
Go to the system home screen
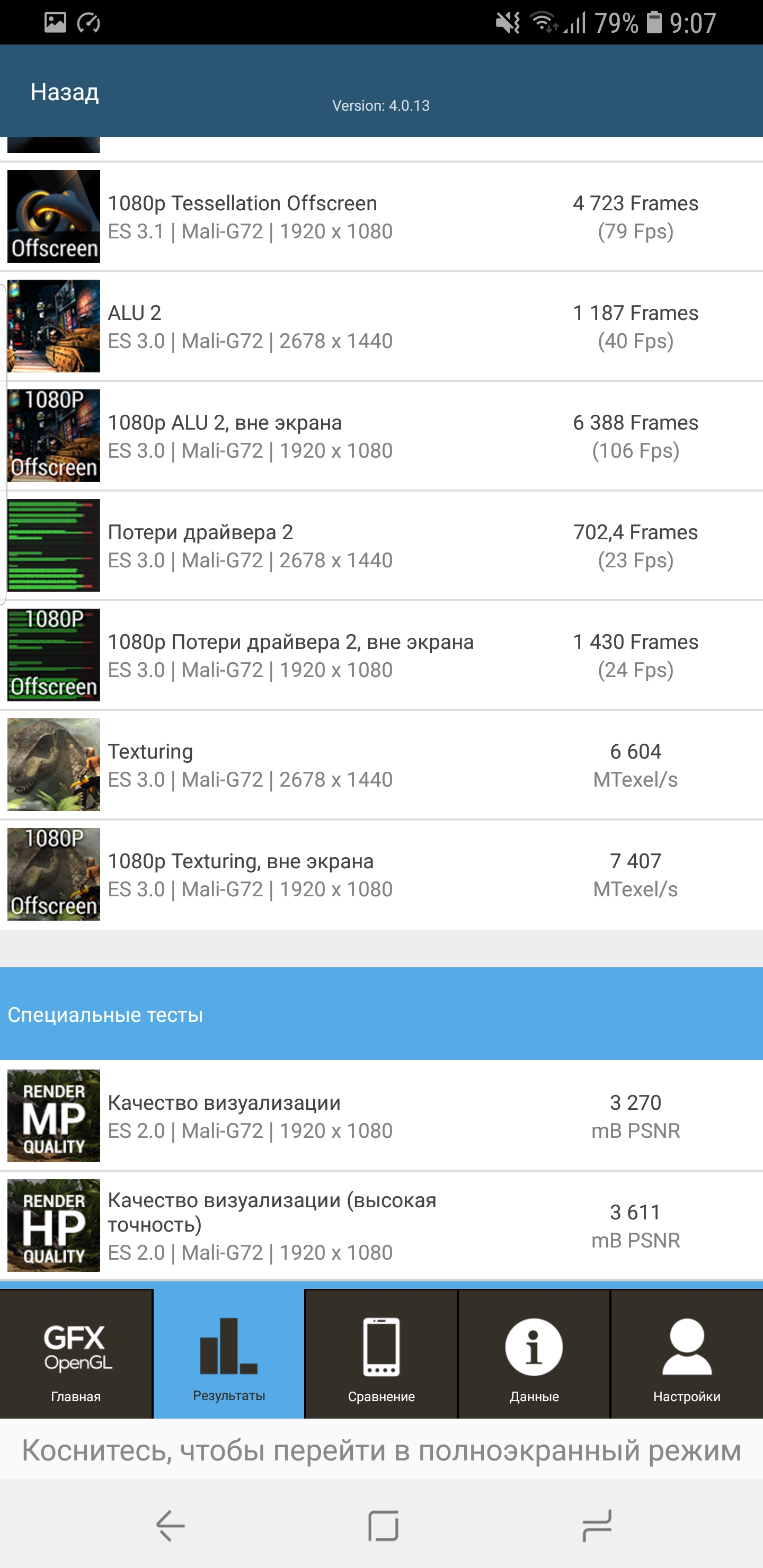pyautogui.click(x=383, y=1526)
